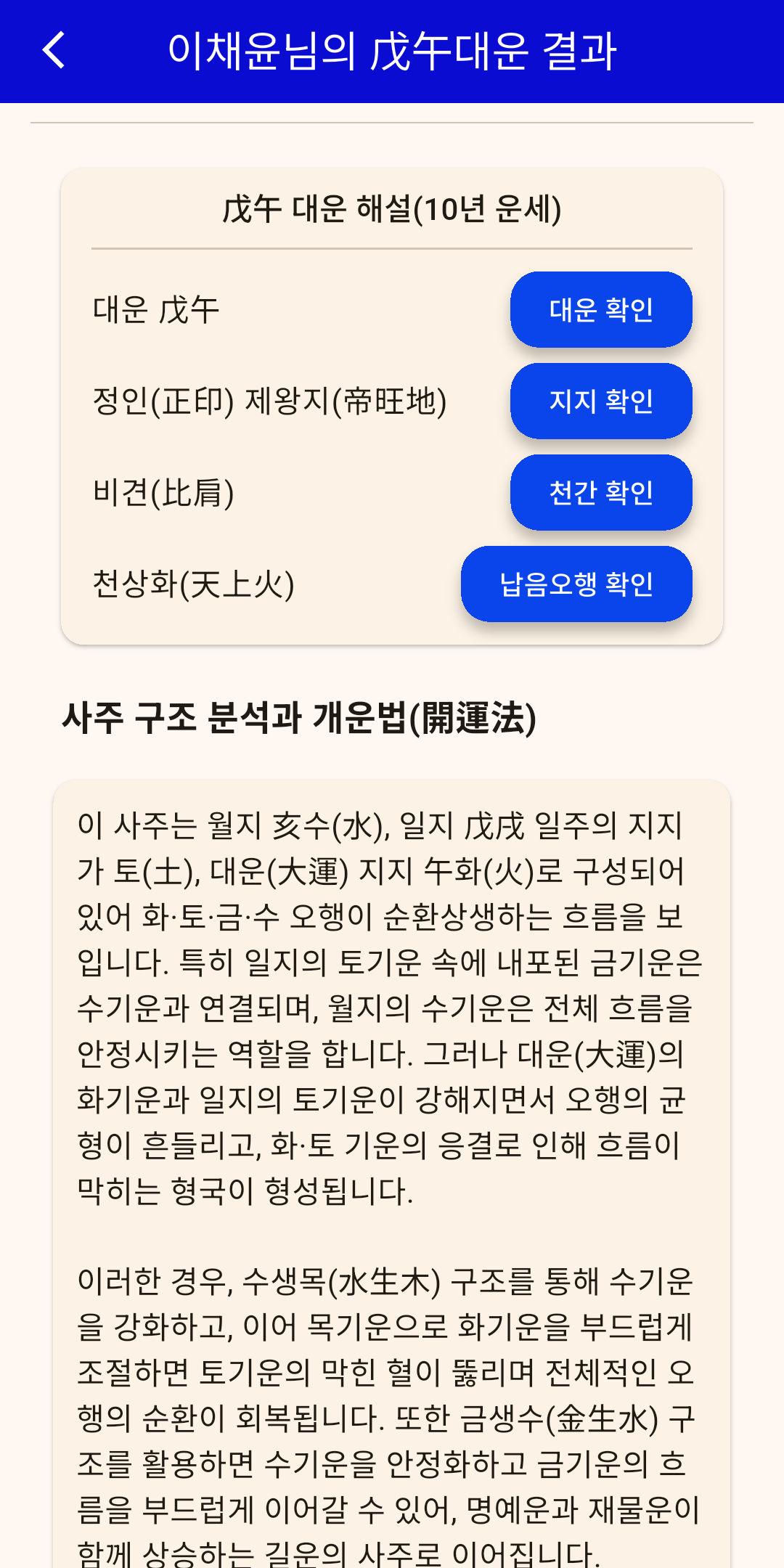The width and height of the screenshot is (784, 1568).
Task: Check 천간 확인 for 비견
Action: click(x=601, y=493)
